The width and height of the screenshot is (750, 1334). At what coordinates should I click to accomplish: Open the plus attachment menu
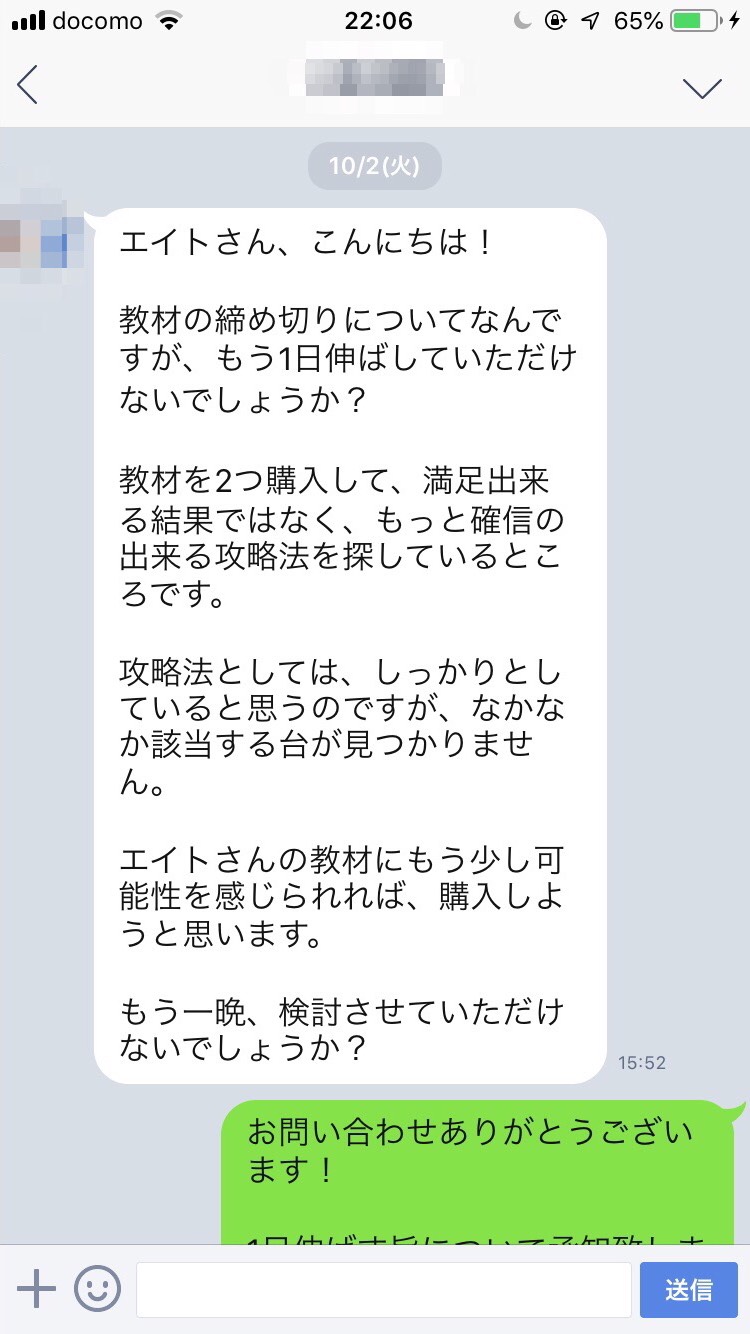37,1289
